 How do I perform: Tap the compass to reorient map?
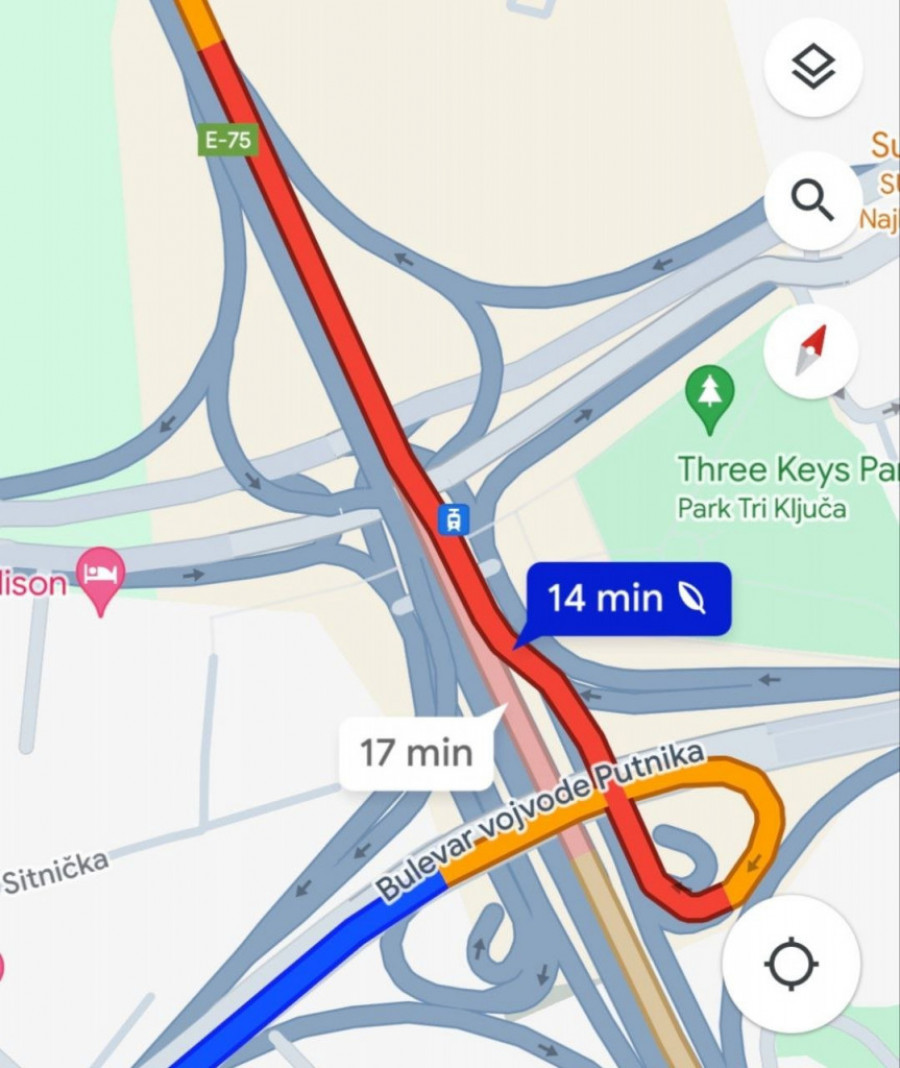812,351
